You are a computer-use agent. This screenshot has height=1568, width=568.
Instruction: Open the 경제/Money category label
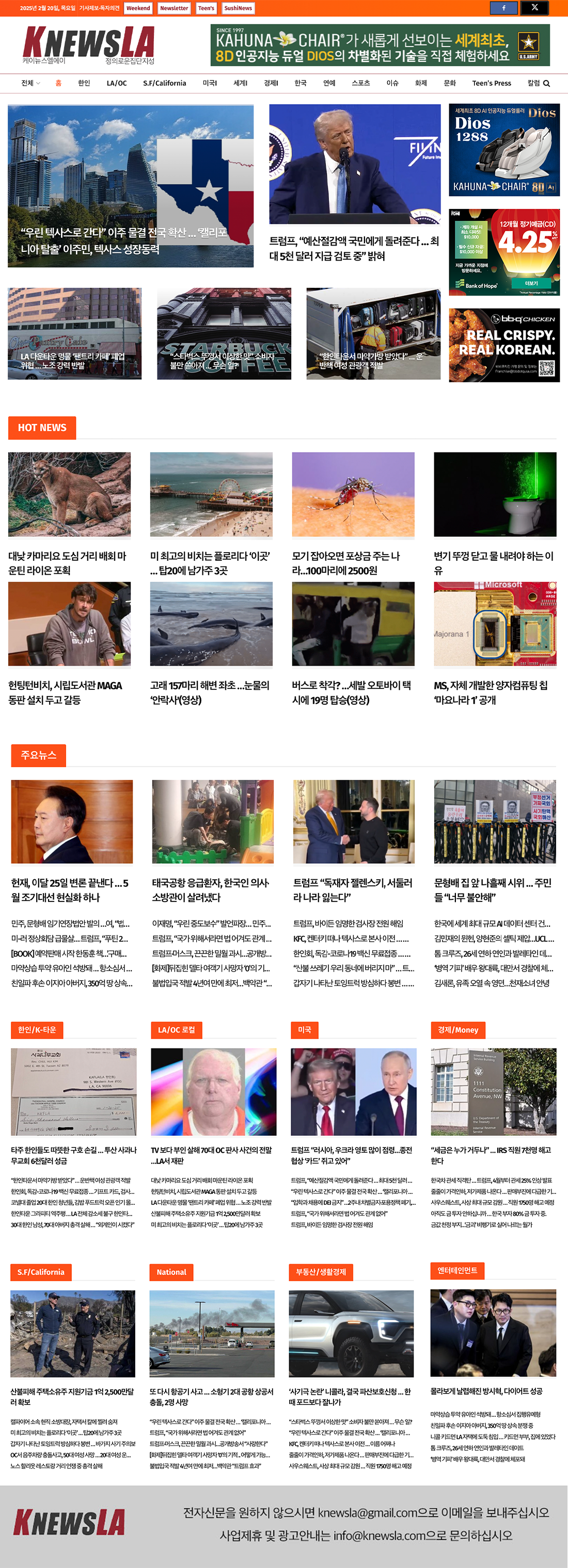(457, 1030)
